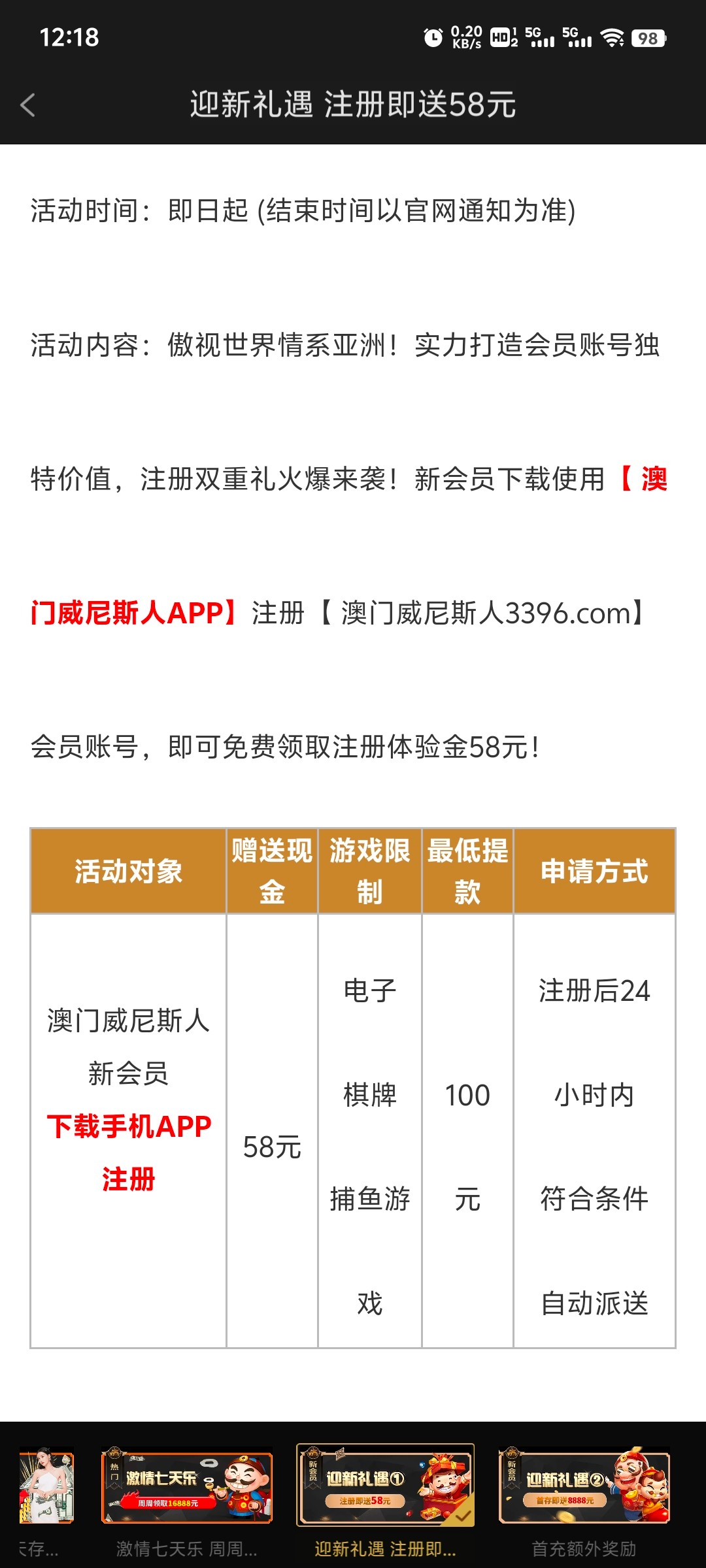This screenshot has height=1568, width=706.
Task: Go back using the header arrow
Action: pos(27,105)
